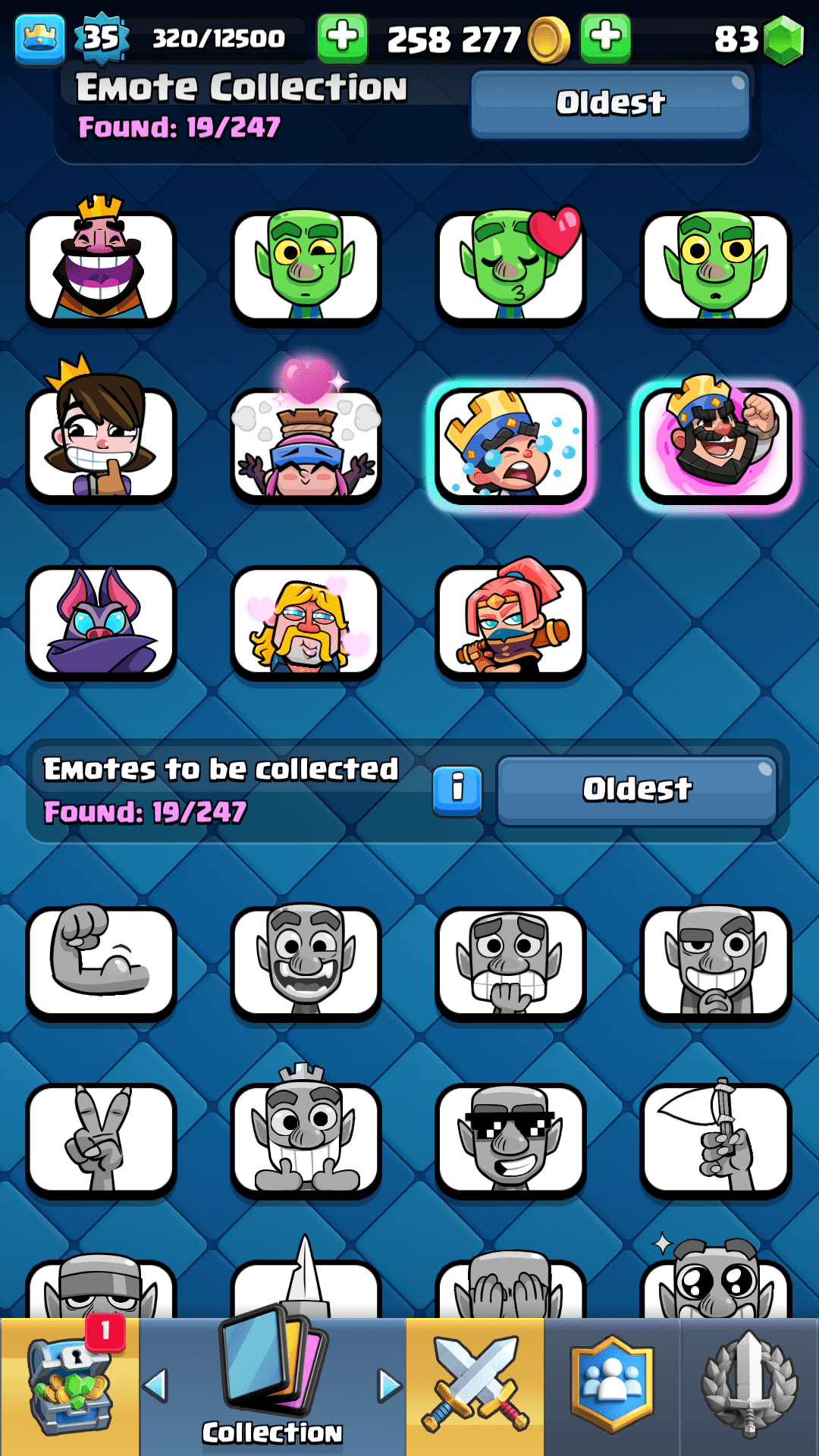Open the locked flexing arm emote
Screen dimensions: 819x1456
tap(101, 962)
